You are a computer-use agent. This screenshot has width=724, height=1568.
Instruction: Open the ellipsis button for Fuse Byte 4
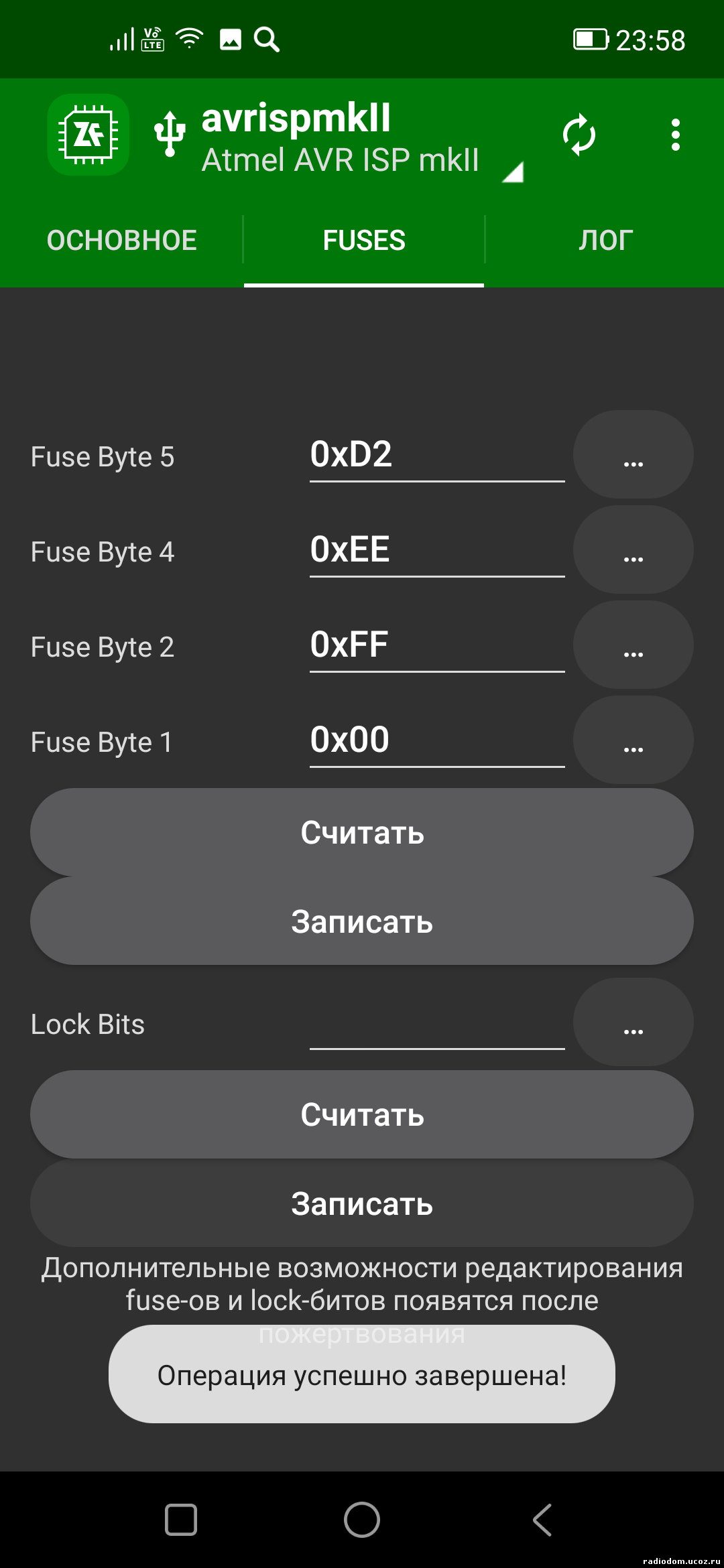coord(633,549)
